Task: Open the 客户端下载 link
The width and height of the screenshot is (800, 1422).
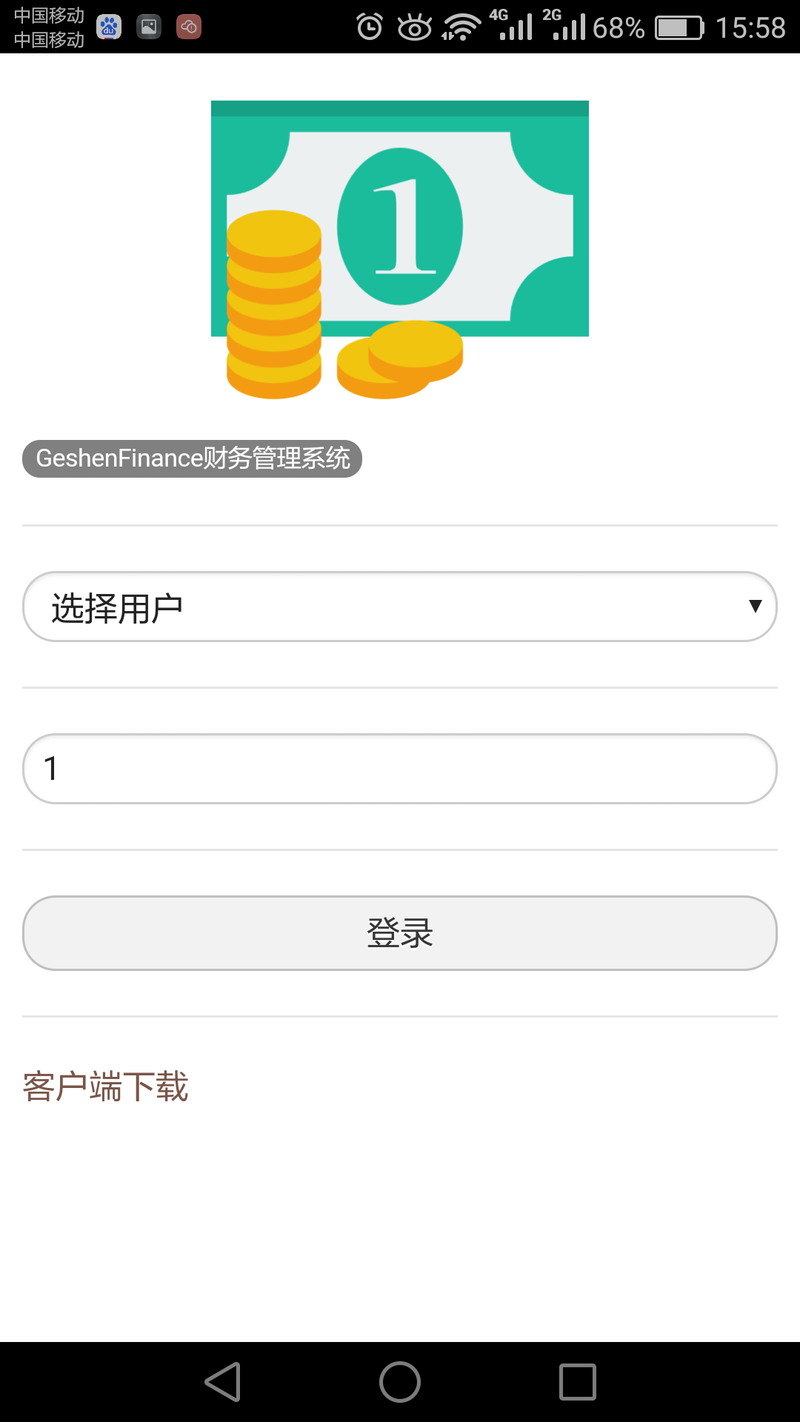Action: point(106,1087)
